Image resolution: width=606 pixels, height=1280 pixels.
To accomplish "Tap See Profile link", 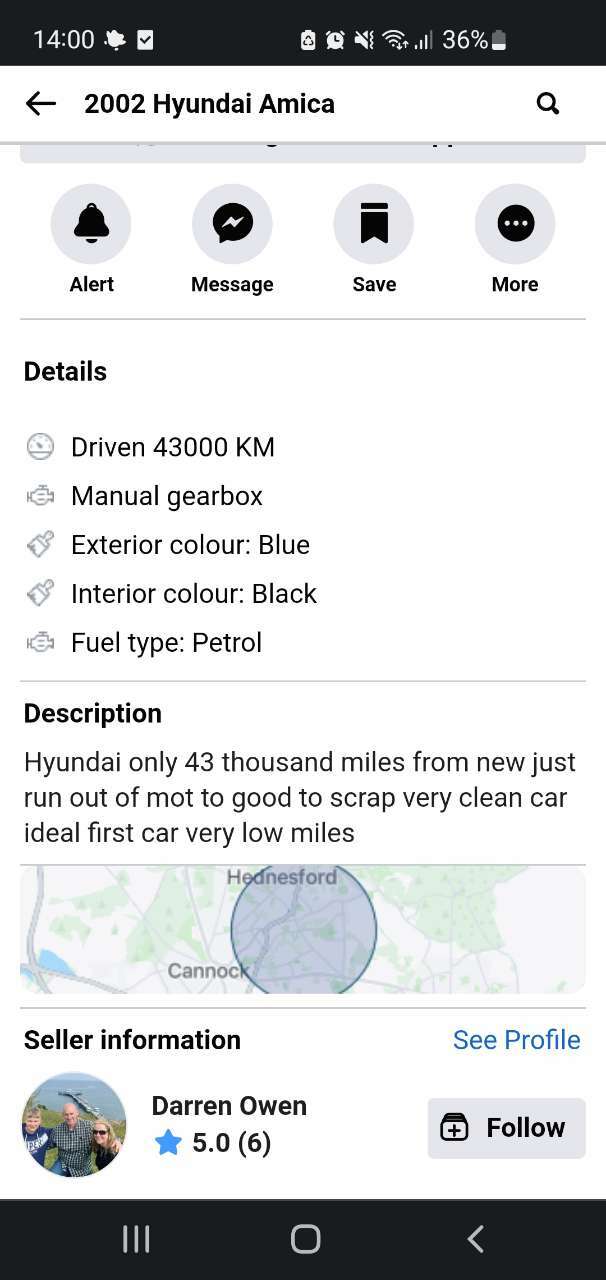I will tap(516, 1039).
